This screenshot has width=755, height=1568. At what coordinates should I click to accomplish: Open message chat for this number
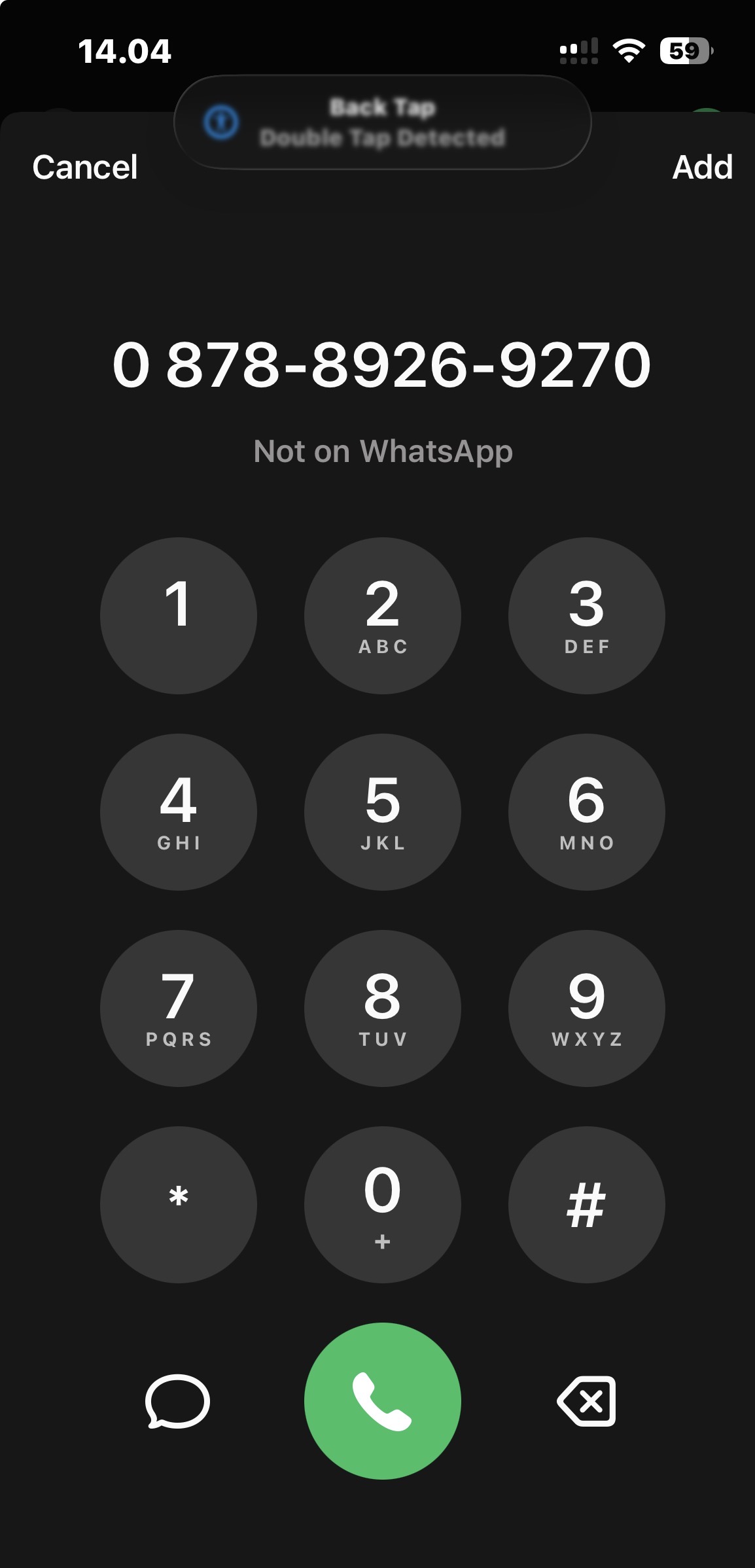pyautogui.click(x=177, y=1401)
